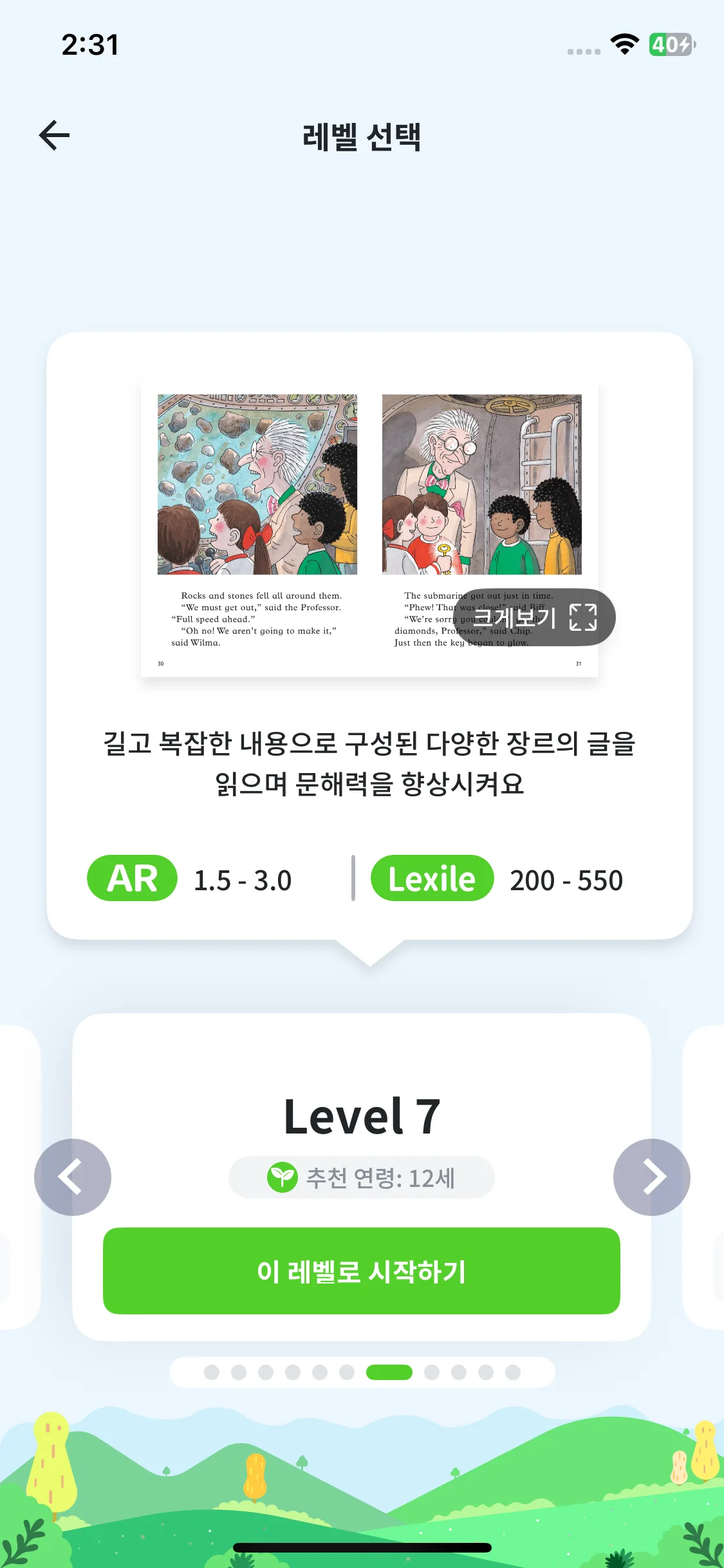The width and height of the screenshot is (724, 1568).
Task: Select the first gray page indicator dot
Action: click(212, 1372)
